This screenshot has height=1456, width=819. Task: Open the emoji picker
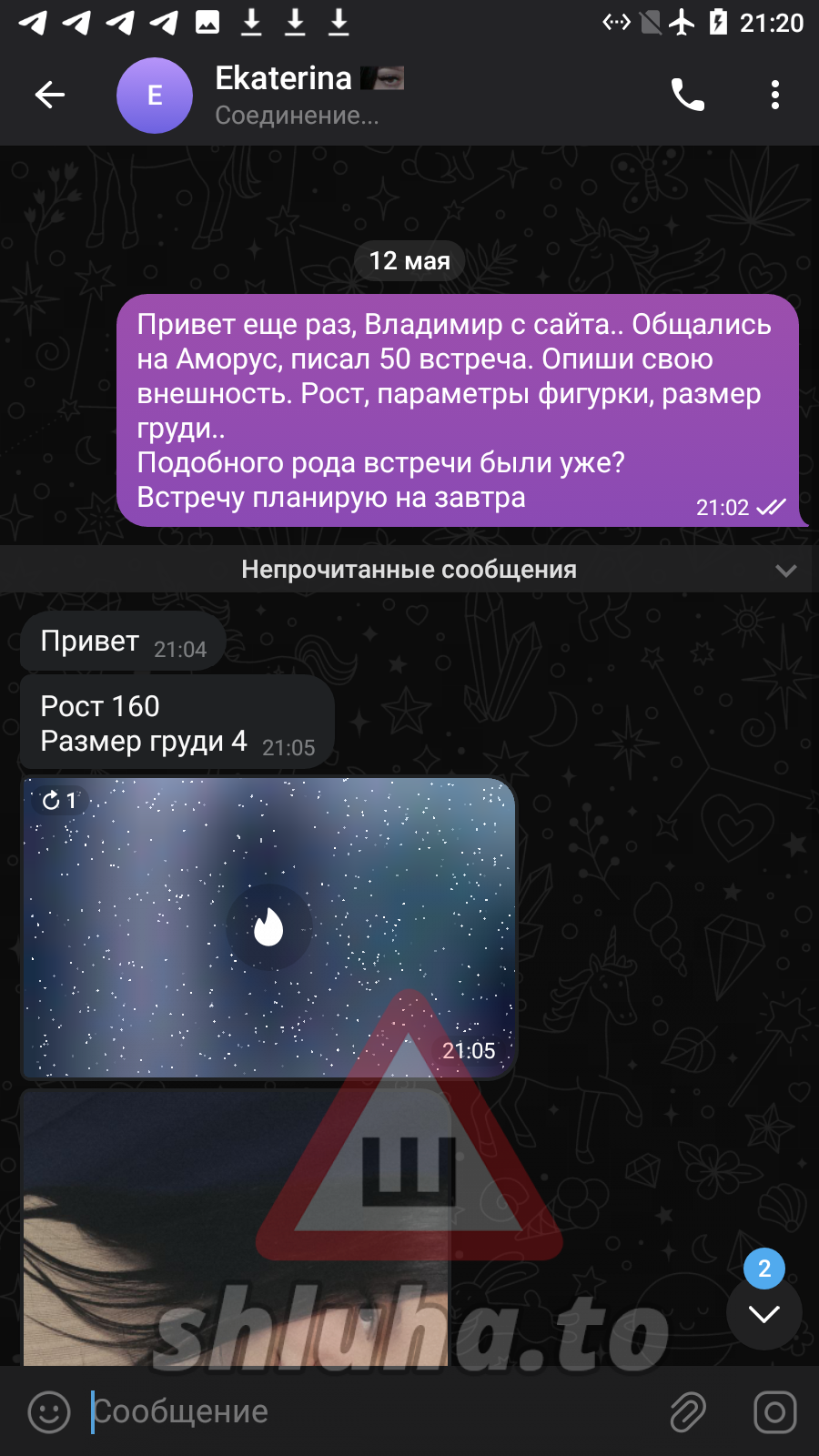[x=49, y=1412]
